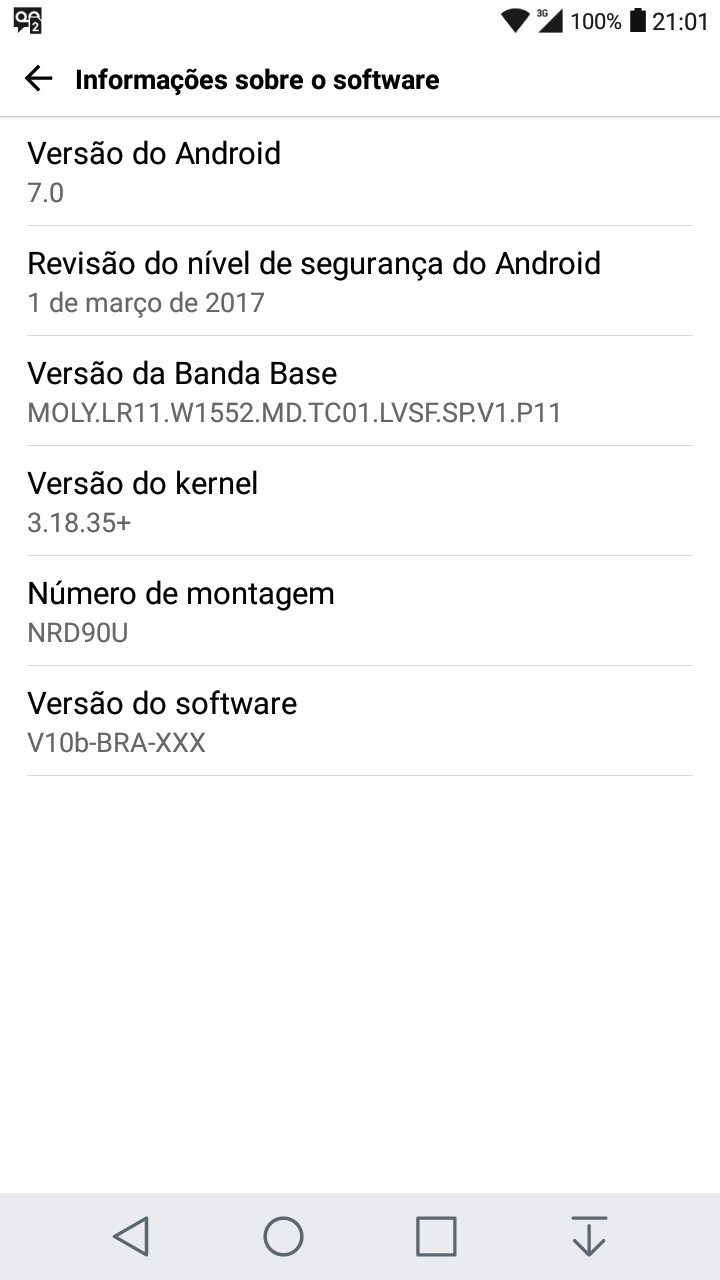720x1280 pixels.
Task: Open recent apps with square button
Action: click(x=436, y=1236)
